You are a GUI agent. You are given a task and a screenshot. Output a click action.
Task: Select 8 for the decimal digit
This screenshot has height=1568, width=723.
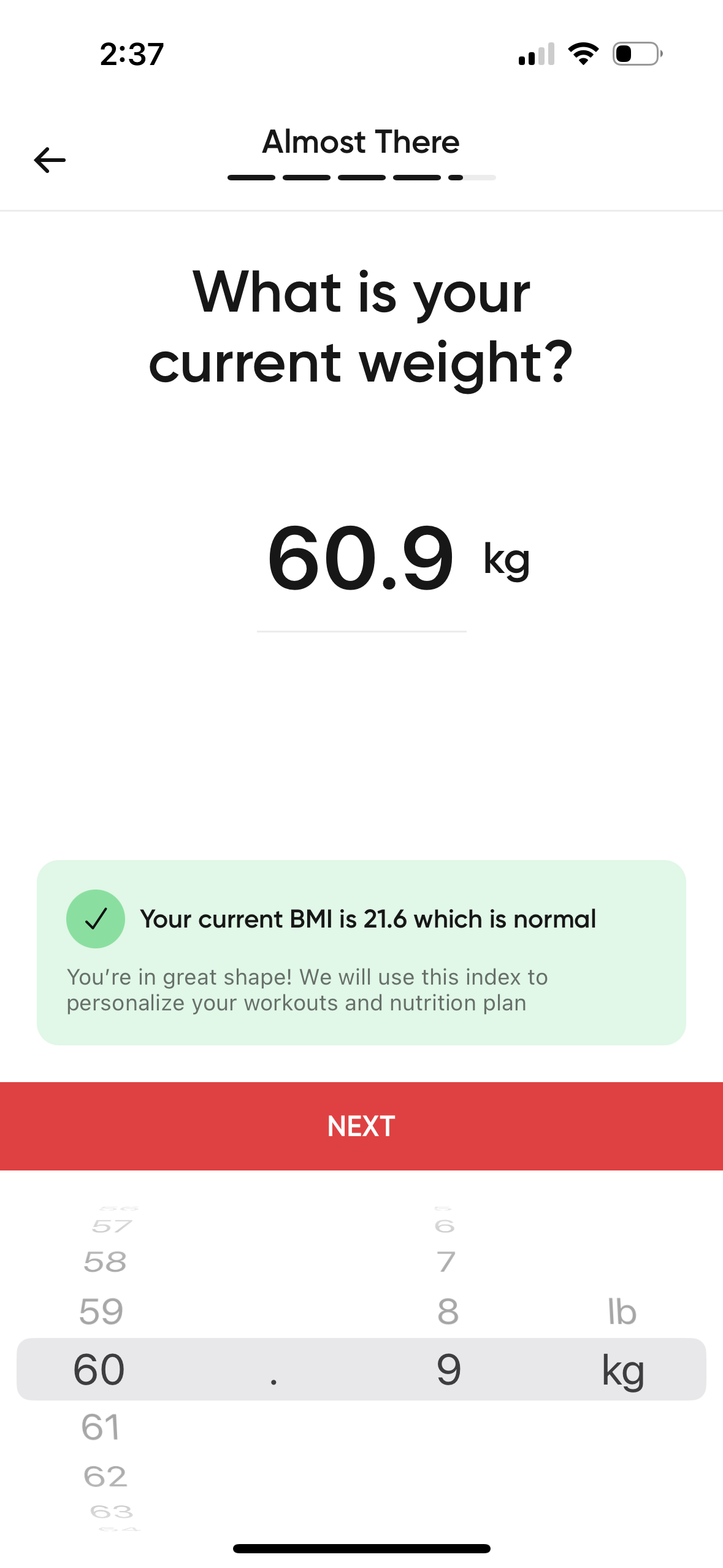pyautogui.click(x=447, y=1312)
